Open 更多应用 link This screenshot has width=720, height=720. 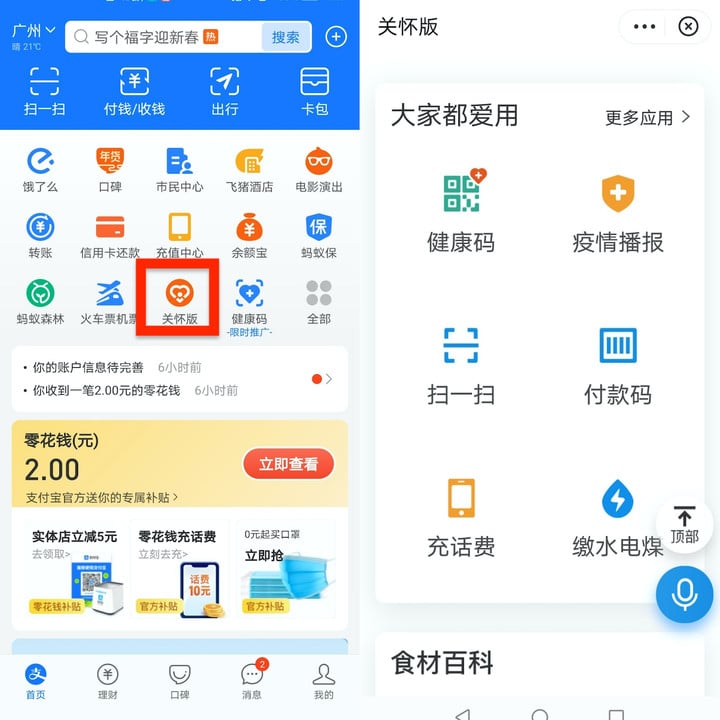click(x=647, y=117)
